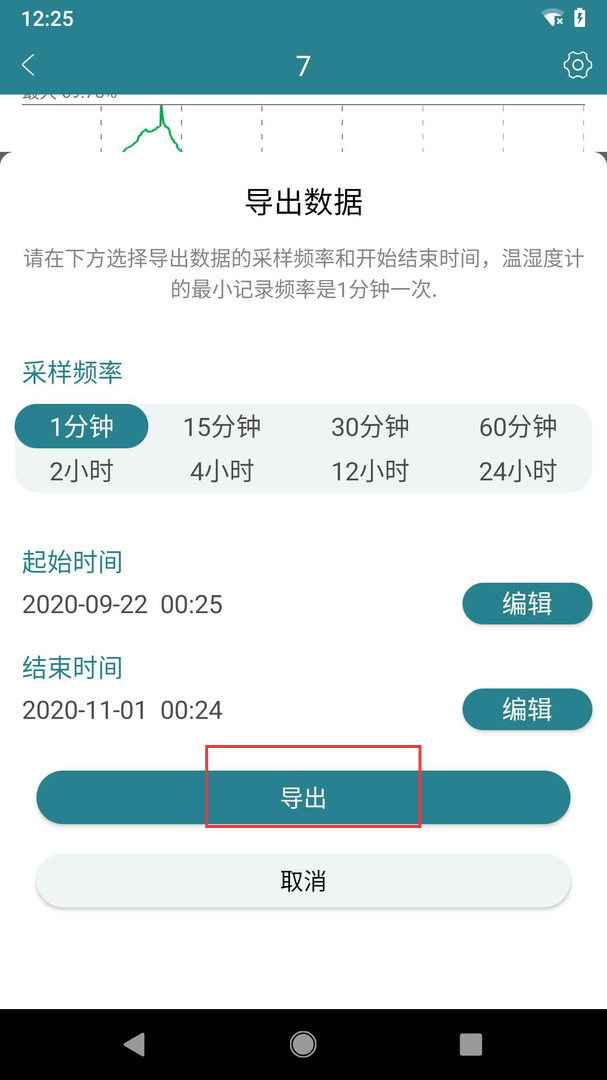Select the 1分钟 sampling rate
Screen dimensions: 607x1080
[x=81, y=426]
